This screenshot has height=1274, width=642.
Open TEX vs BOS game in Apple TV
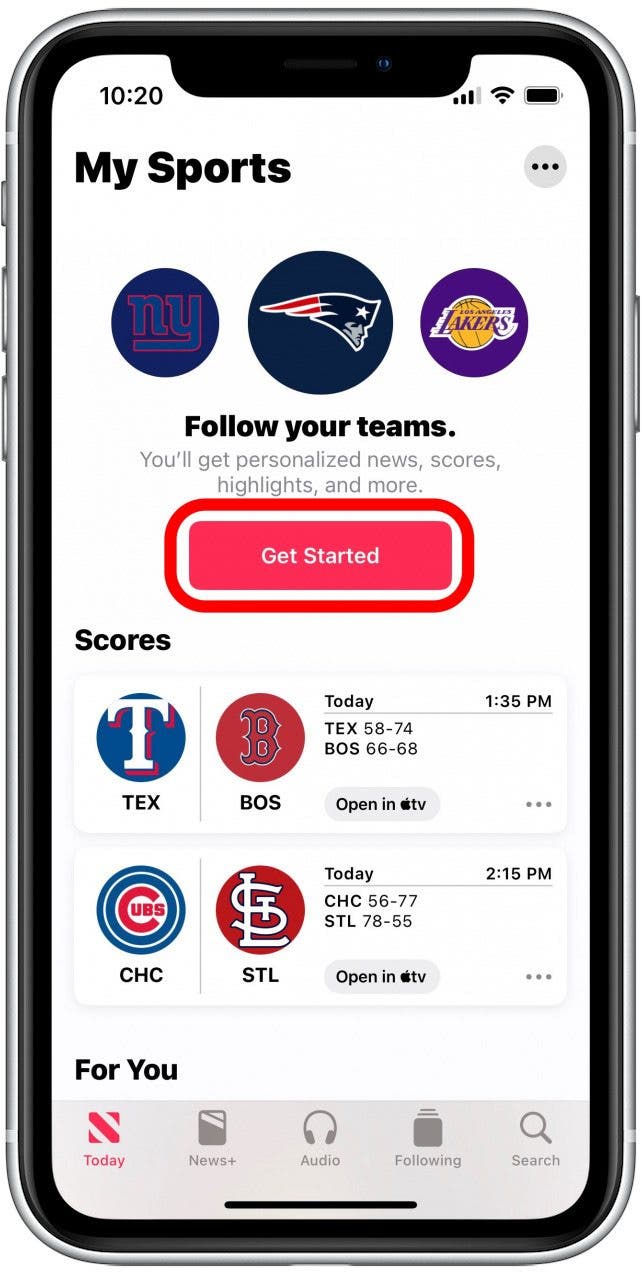click(381, 804)
